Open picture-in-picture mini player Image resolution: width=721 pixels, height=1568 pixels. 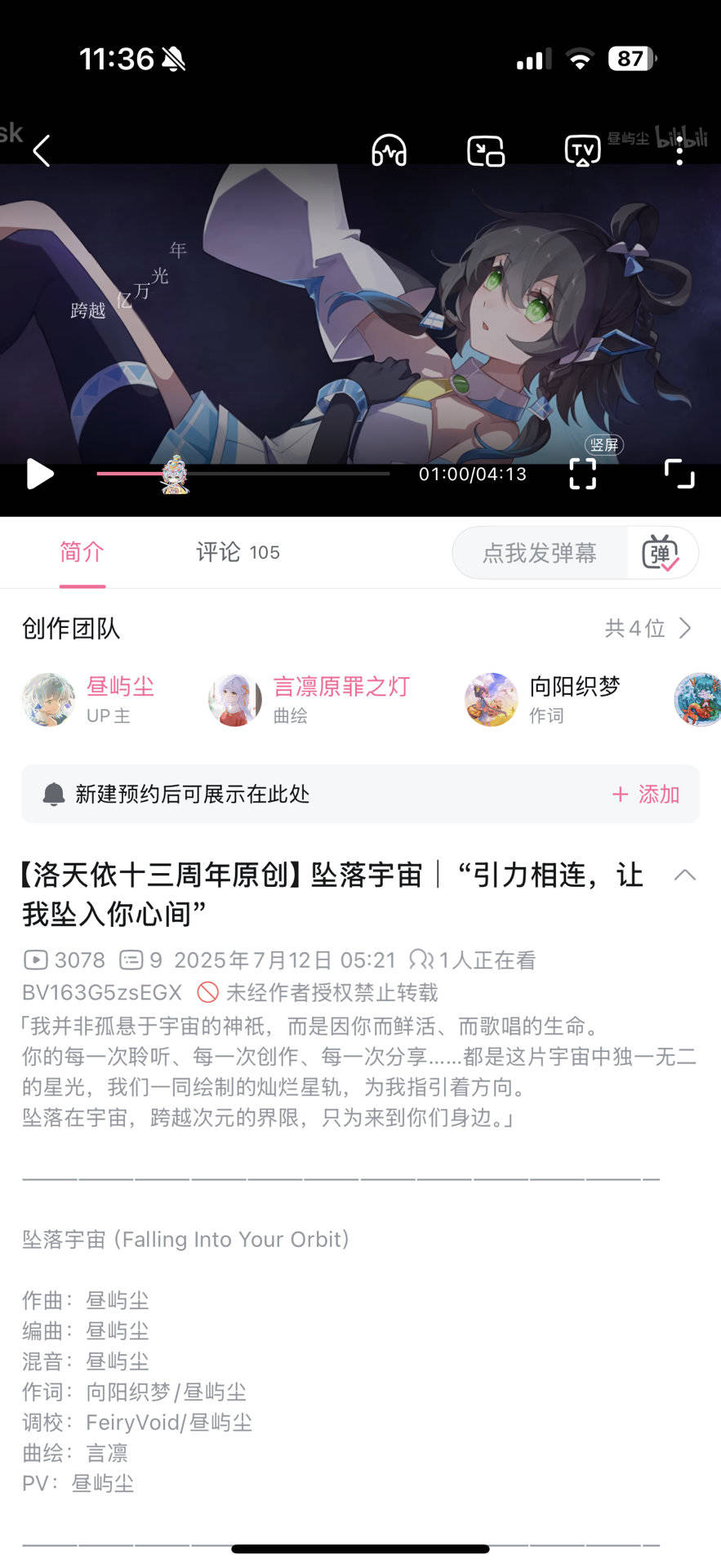[485, 151]
